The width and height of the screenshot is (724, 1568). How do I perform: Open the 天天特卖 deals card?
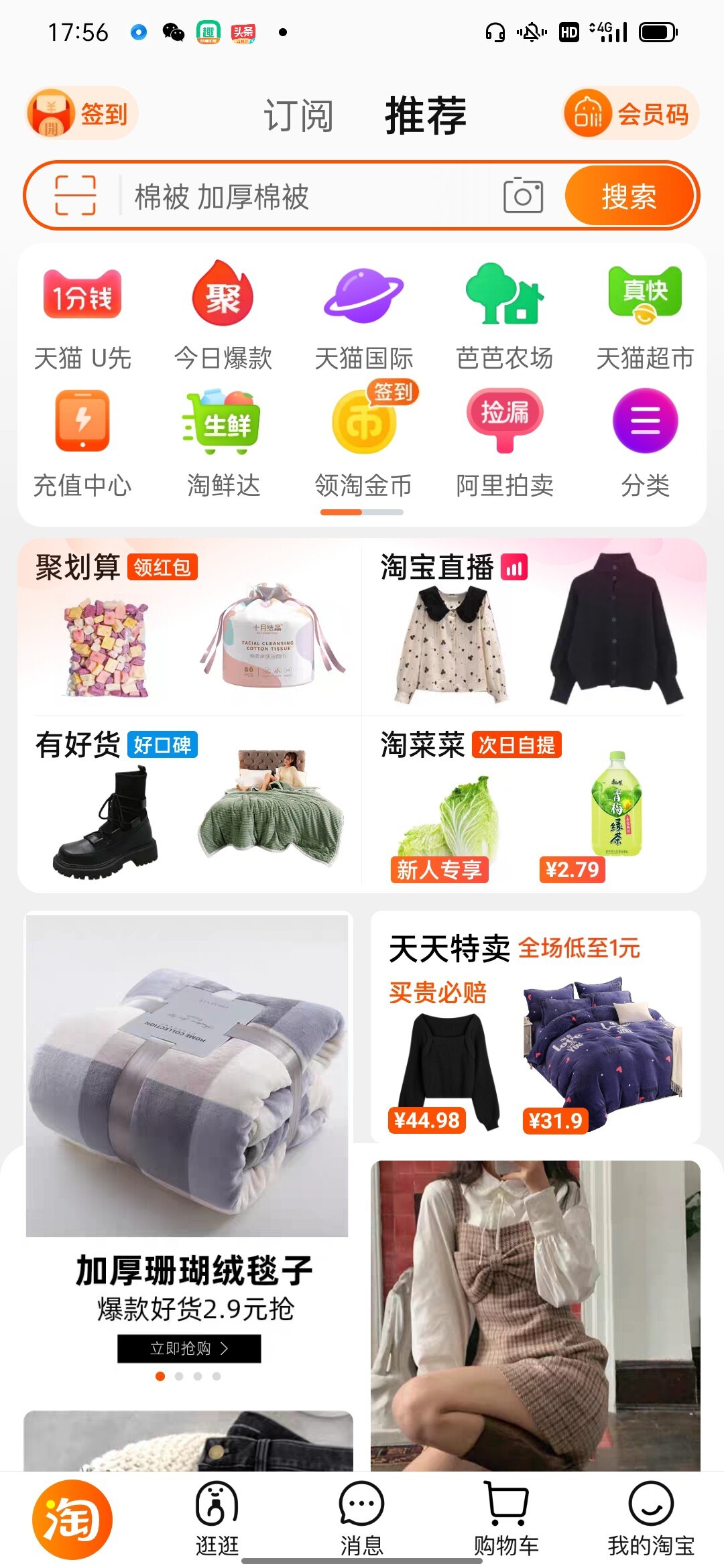(x=535, y=1027)
